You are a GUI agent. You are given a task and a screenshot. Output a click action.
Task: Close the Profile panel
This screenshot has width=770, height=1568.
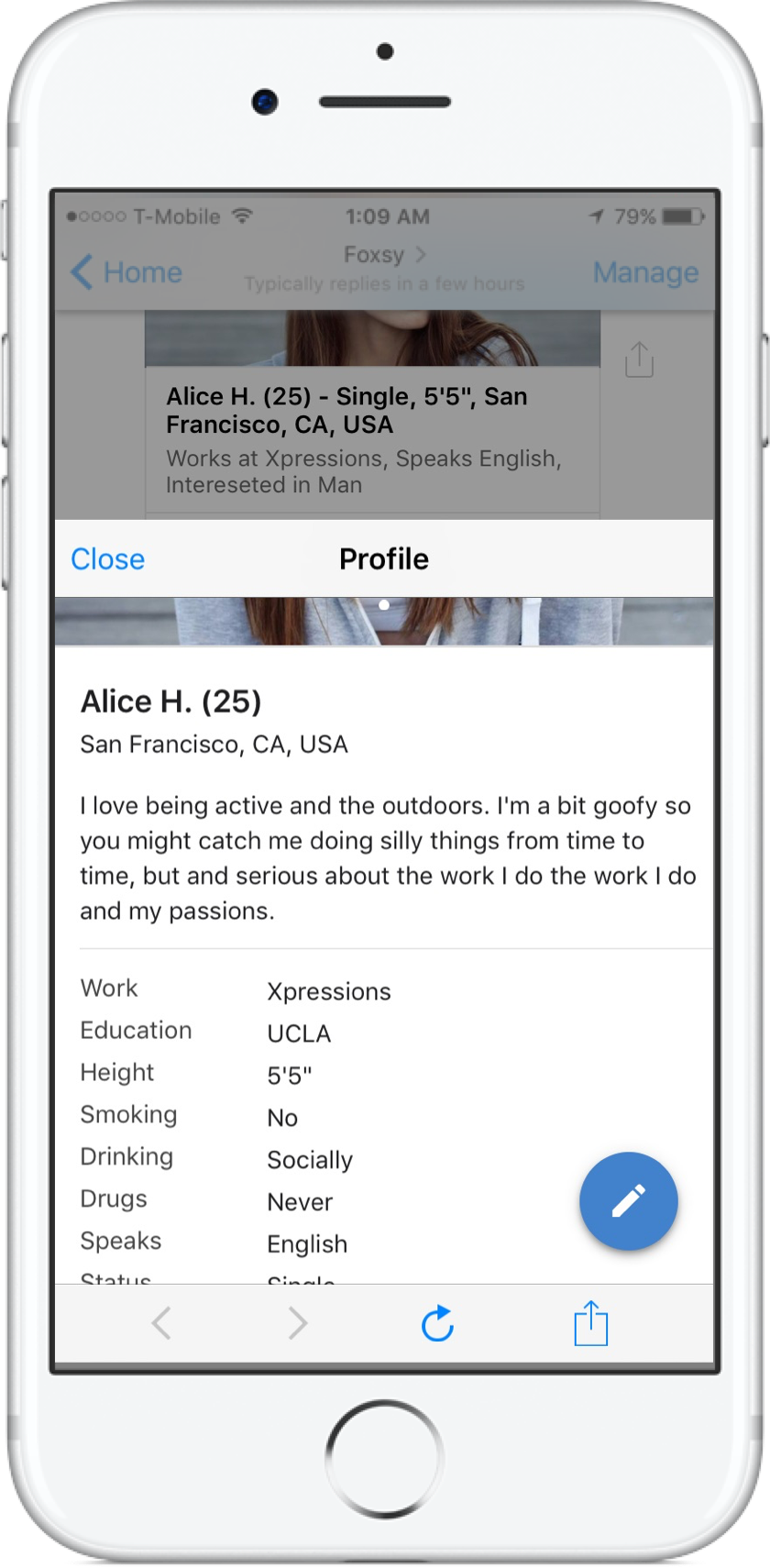coord(108,559)
